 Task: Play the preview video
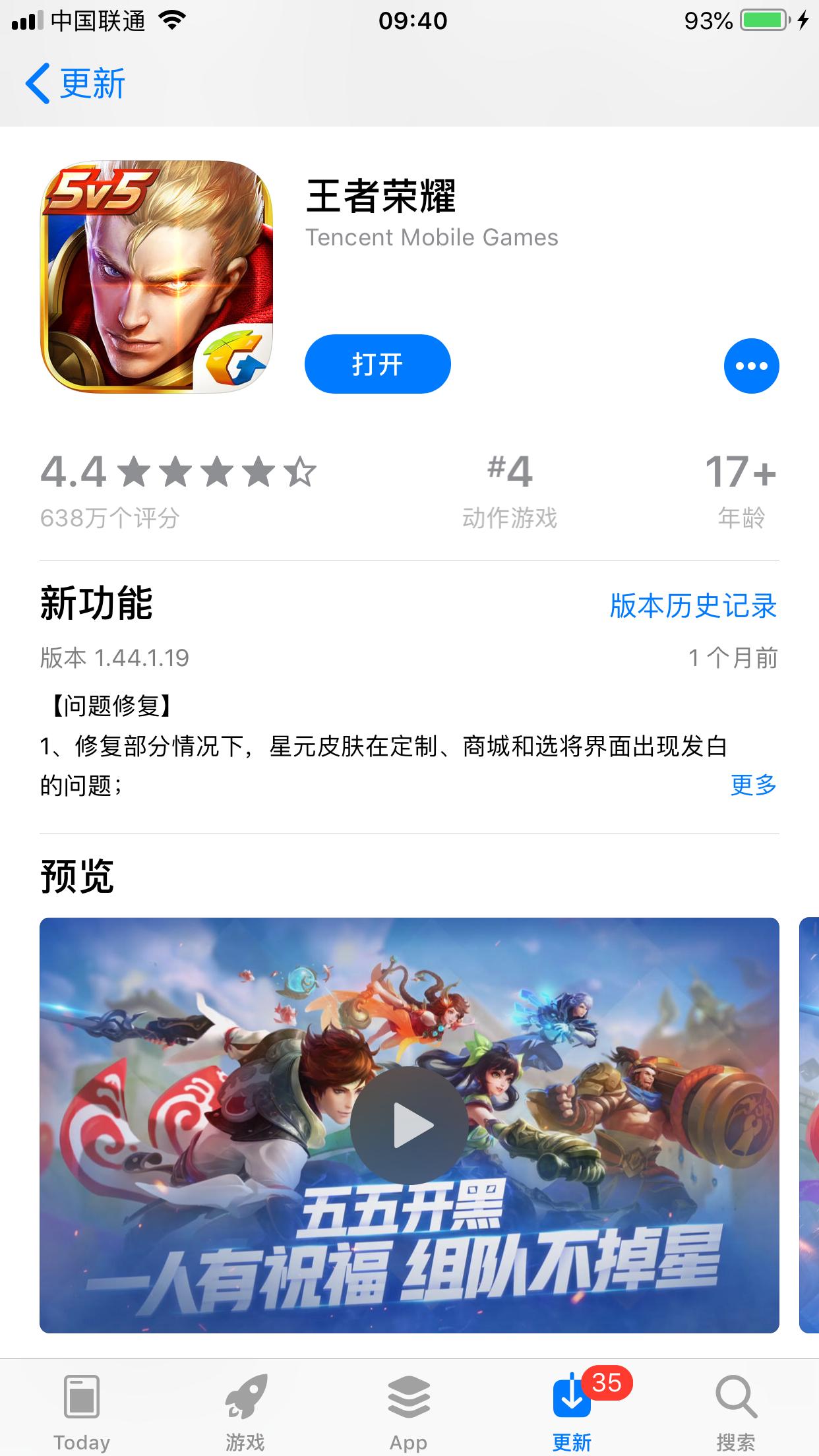[x=409, y=1125]
